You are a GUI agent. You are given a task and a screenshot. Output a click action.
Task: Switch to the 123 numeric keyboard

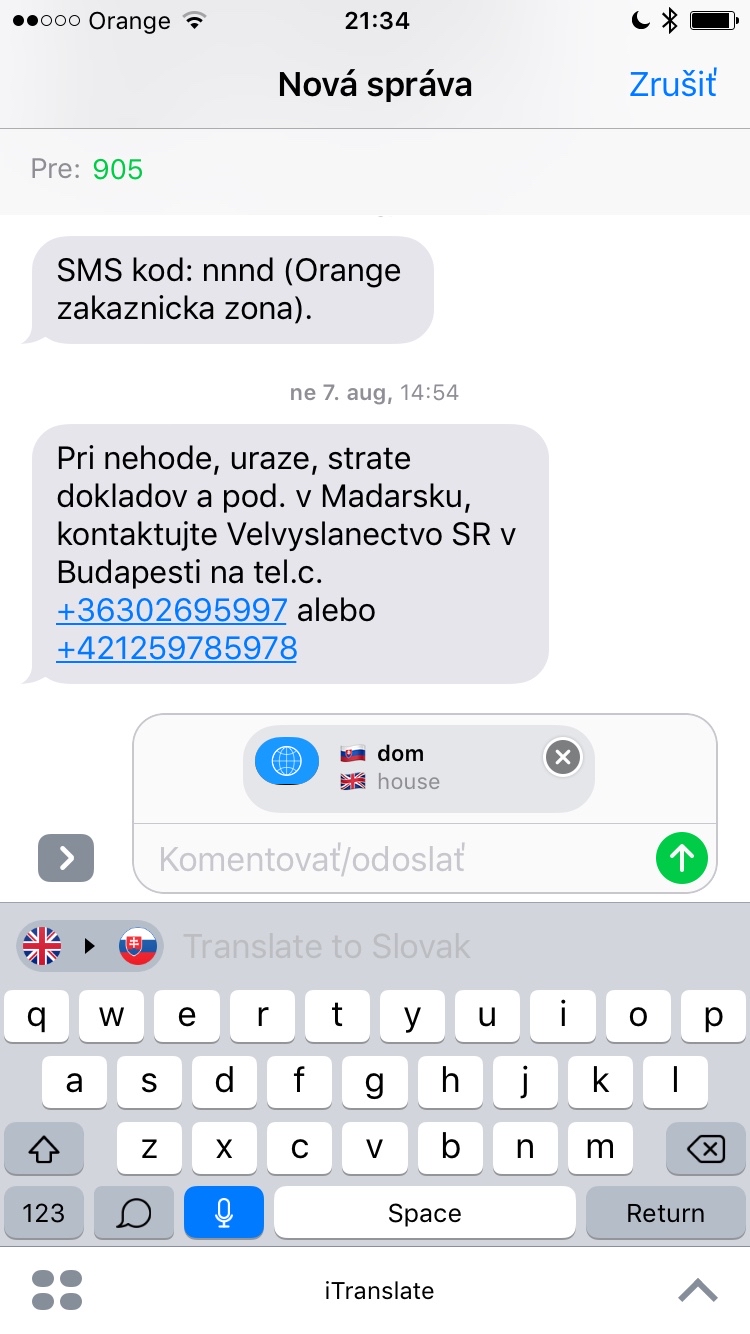44,1213
